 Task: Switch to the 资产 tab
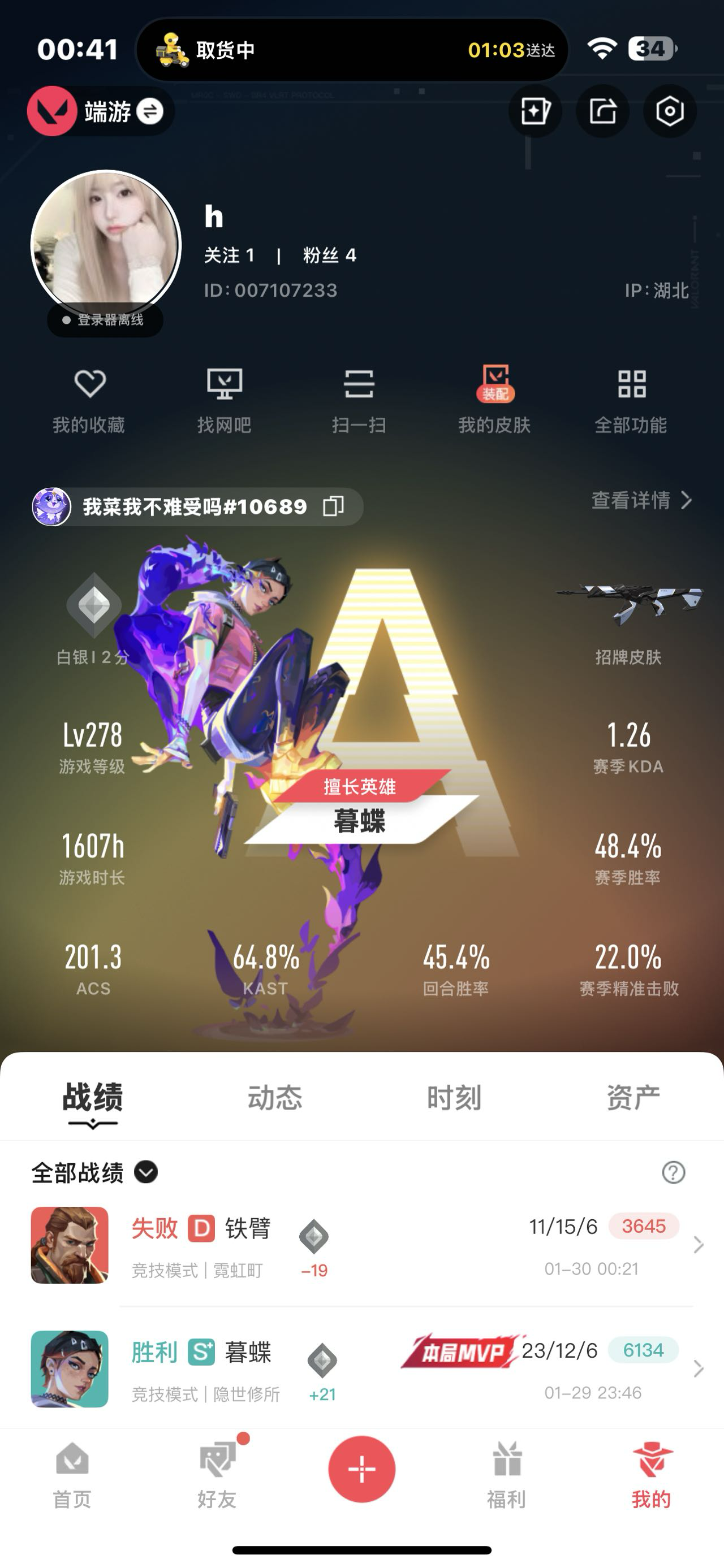[633, 1098]
